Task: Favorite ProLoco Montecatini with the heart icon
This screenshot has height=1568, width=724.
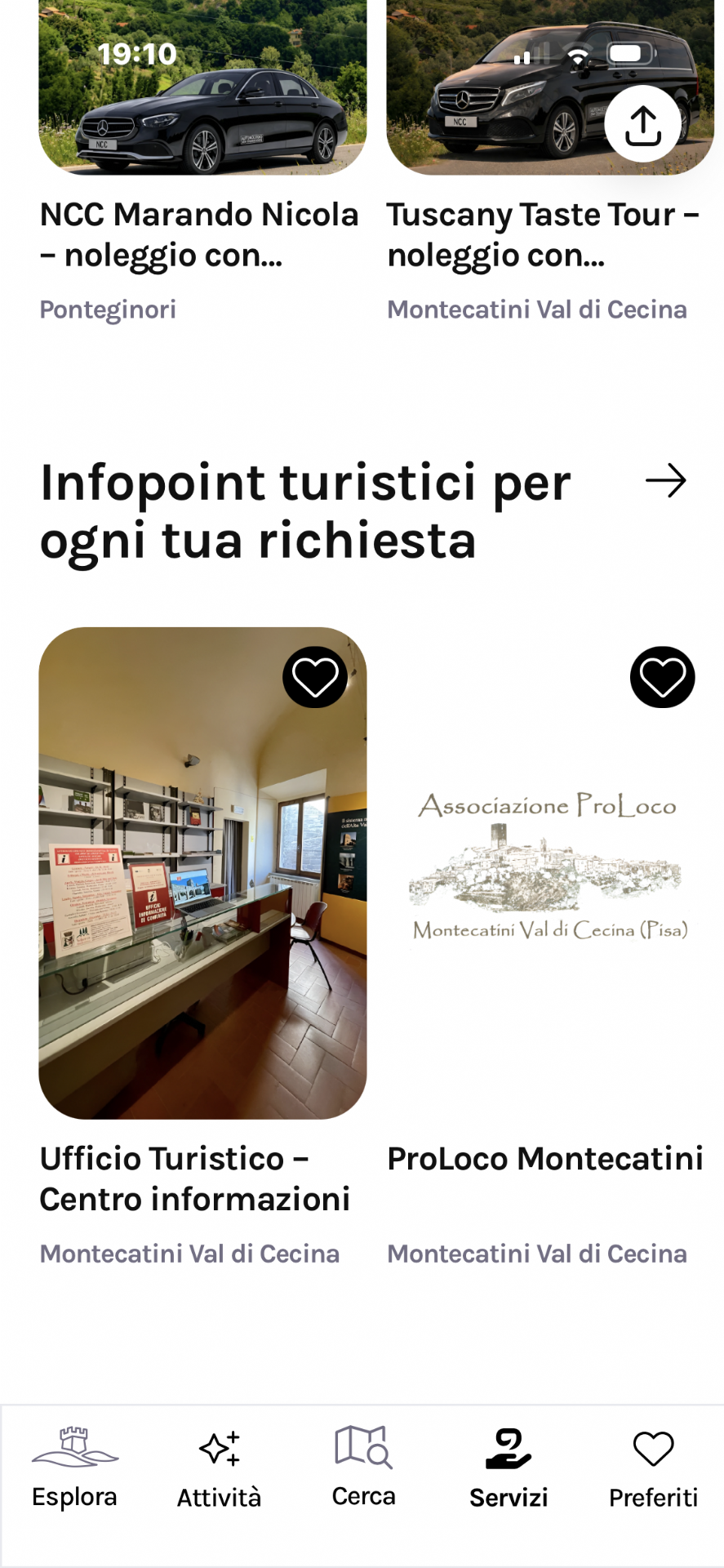Action: click(x=662, y=678)
